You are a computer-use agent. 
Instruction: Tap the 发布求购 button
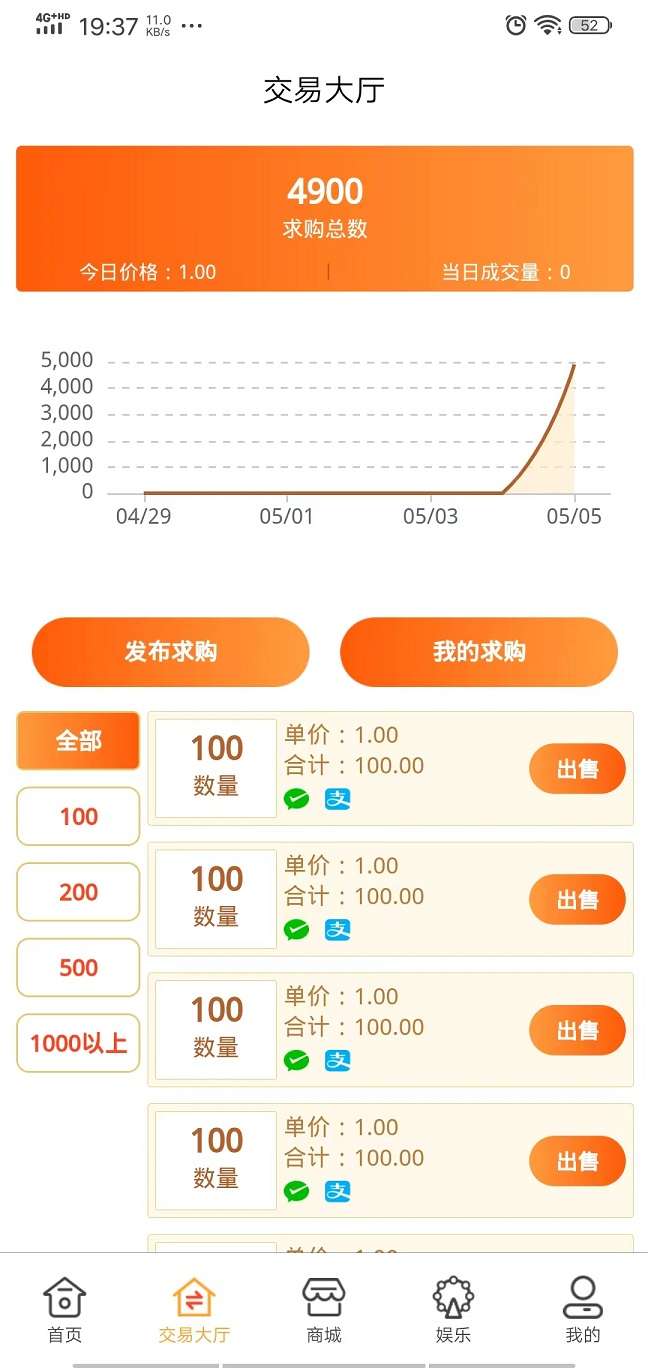click(x=171, y=652)
